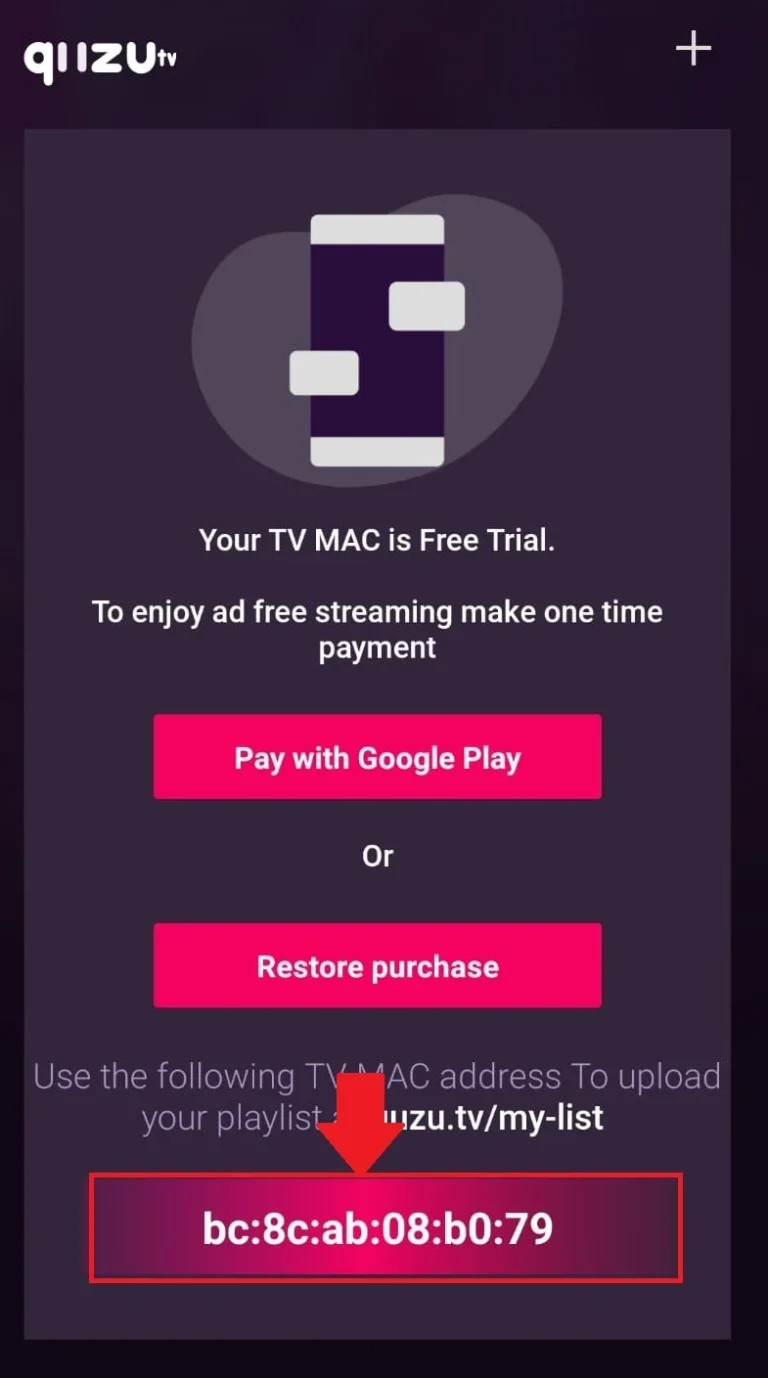Tap the TV MAC address box
Image resolution: width=768 pixels, height=1378 pixels.
[x=386, y=1229]
